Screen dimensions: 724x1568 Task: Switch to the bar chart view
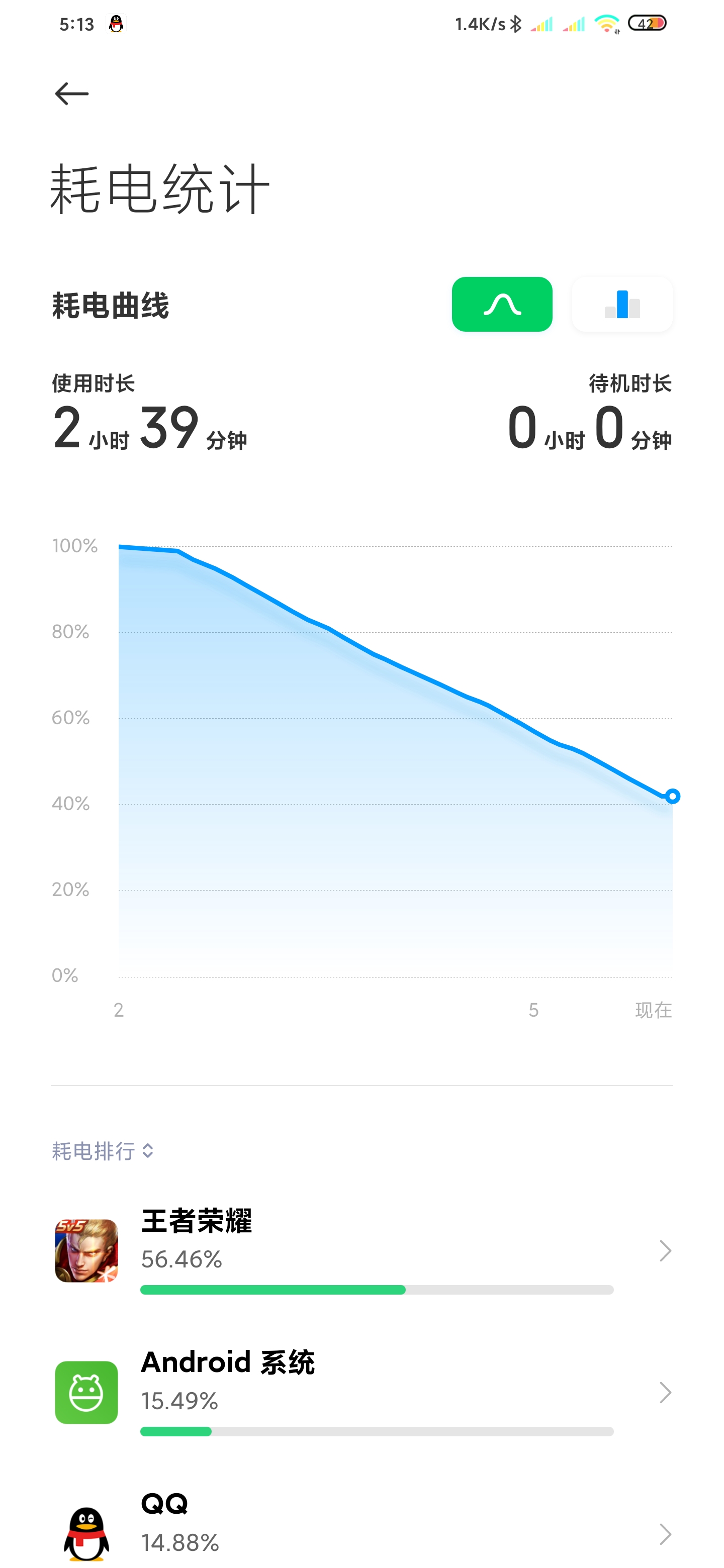coord(622,305)
